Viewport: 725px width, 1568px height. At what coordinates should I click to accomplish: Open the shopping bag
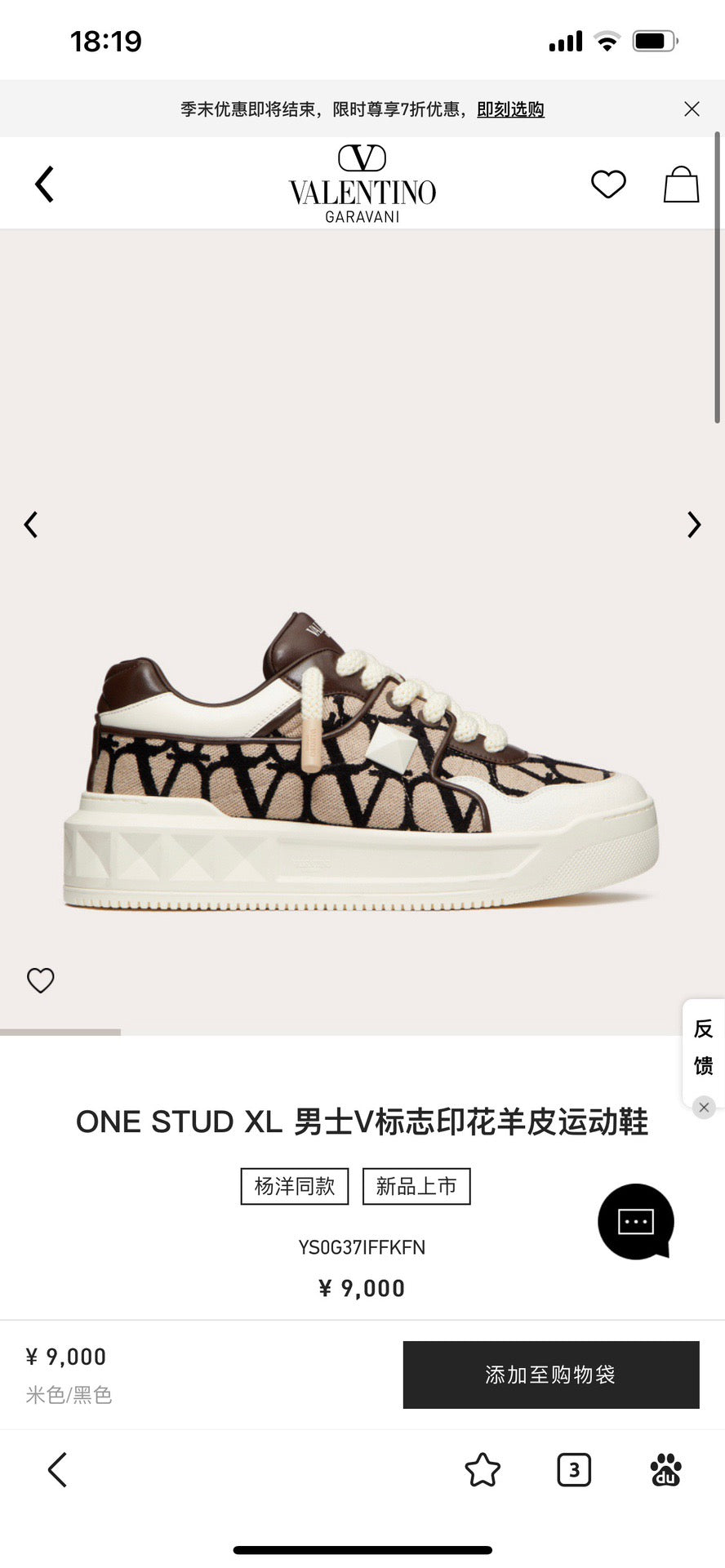(681, 184)
